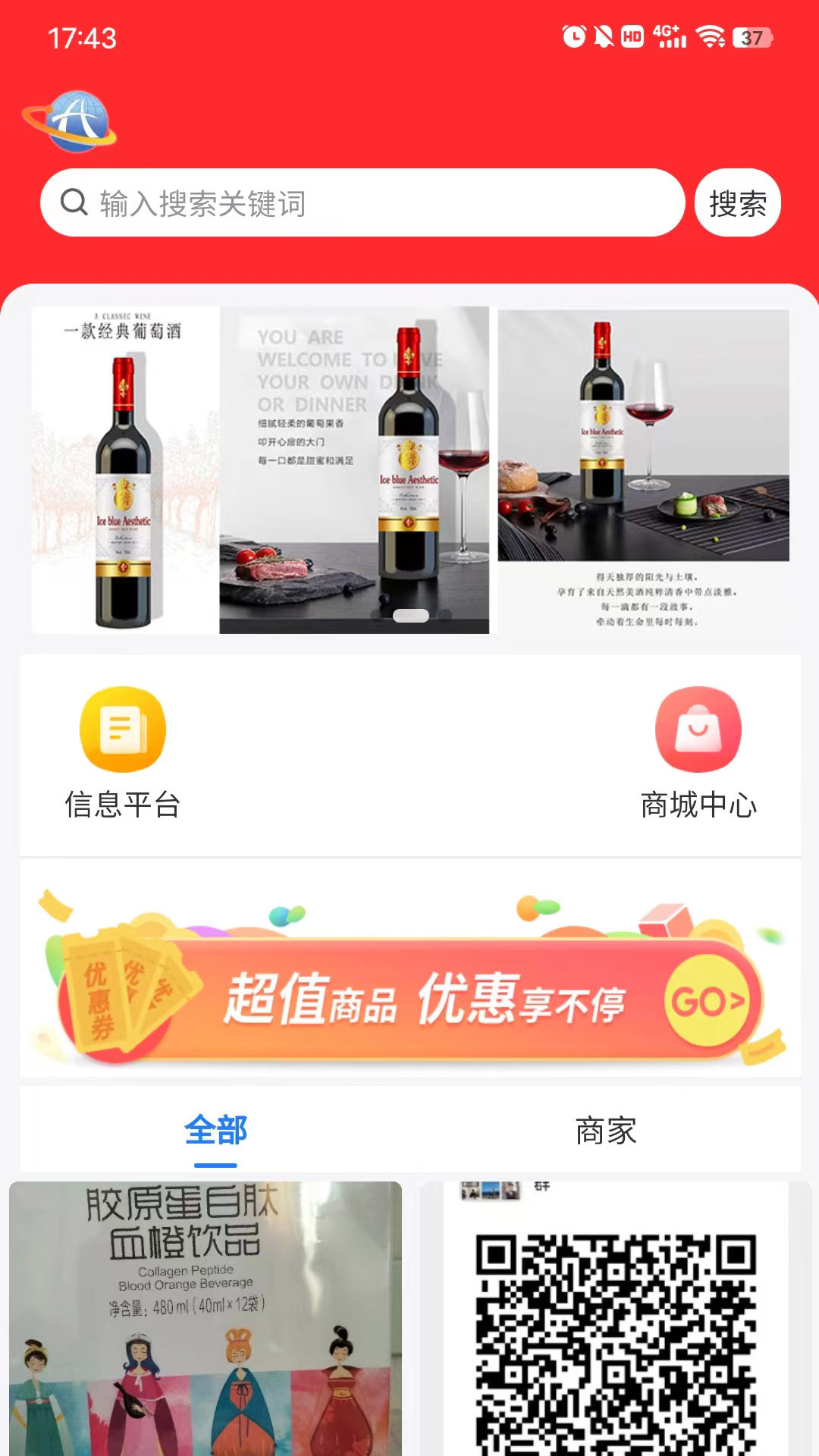The width and height of the screenshot is (819, 1456).
Task: Open 信息平台 information platform
Action: 123,754
